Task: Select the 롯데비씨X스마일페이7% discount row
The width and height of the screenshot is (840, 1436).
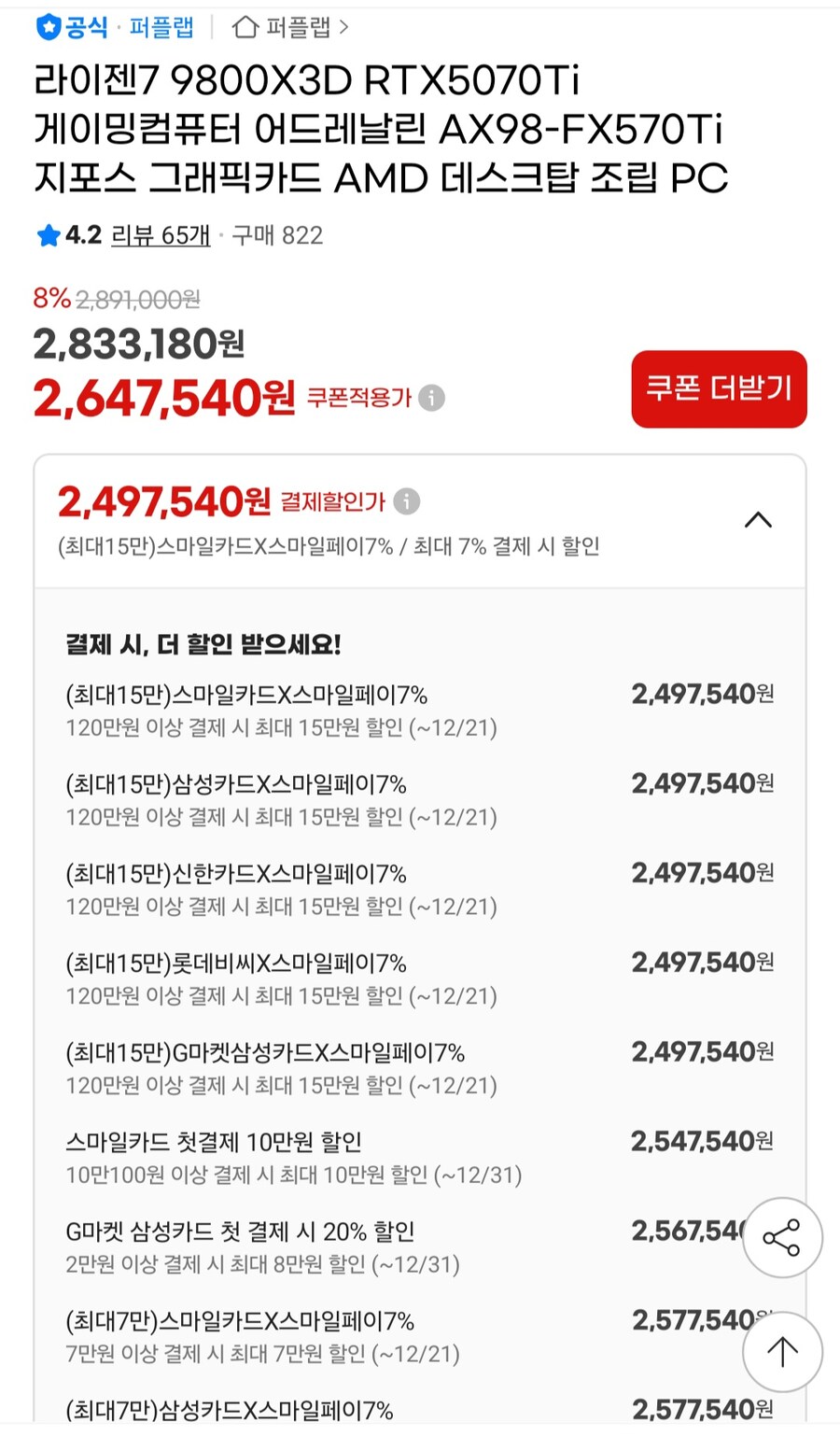Action: coord(280,963)
